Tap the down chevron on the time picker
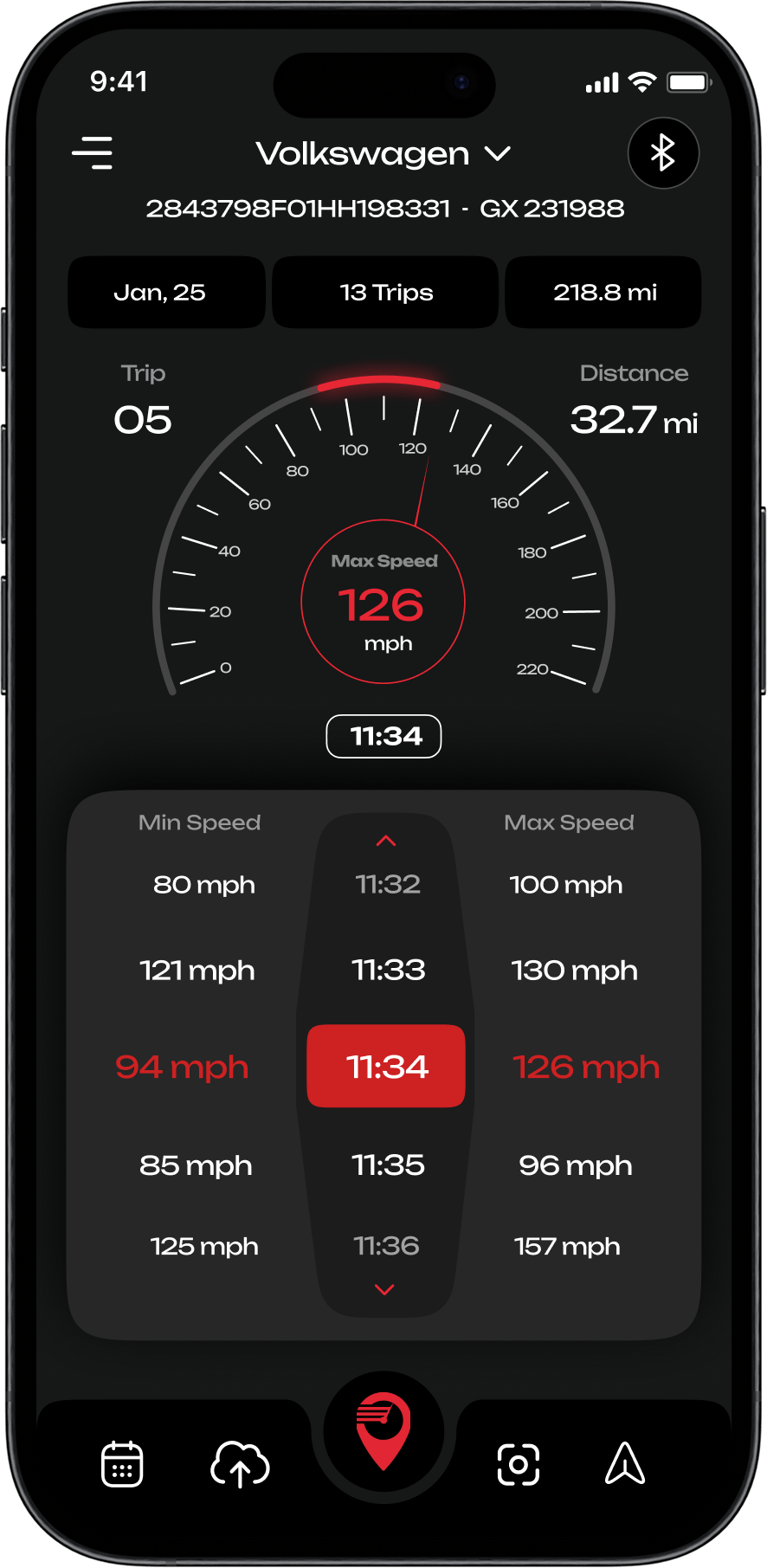This screenshot has width=767, height=1568. coord(383,1288)
